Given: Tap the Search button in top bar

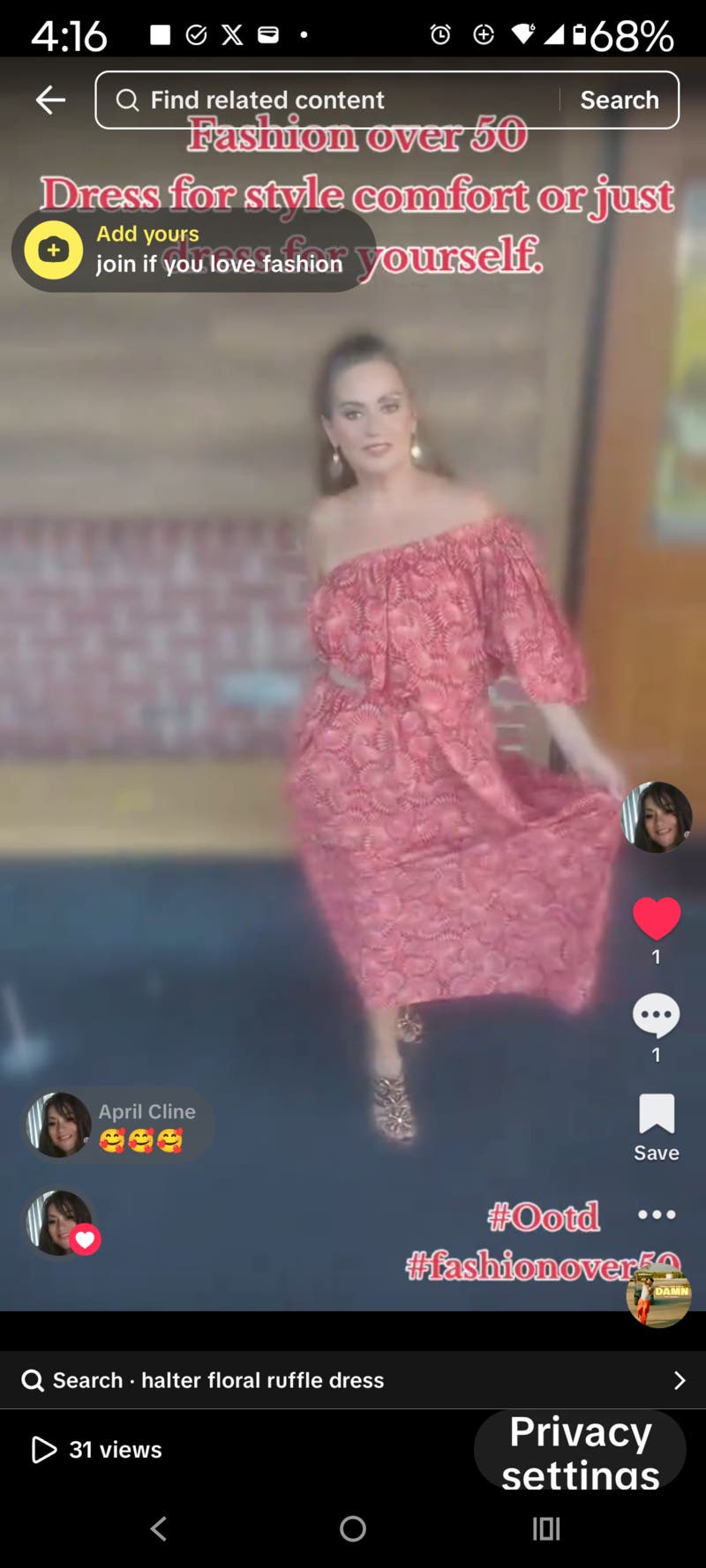Looking at the screenshot, I should pos(620,100).
